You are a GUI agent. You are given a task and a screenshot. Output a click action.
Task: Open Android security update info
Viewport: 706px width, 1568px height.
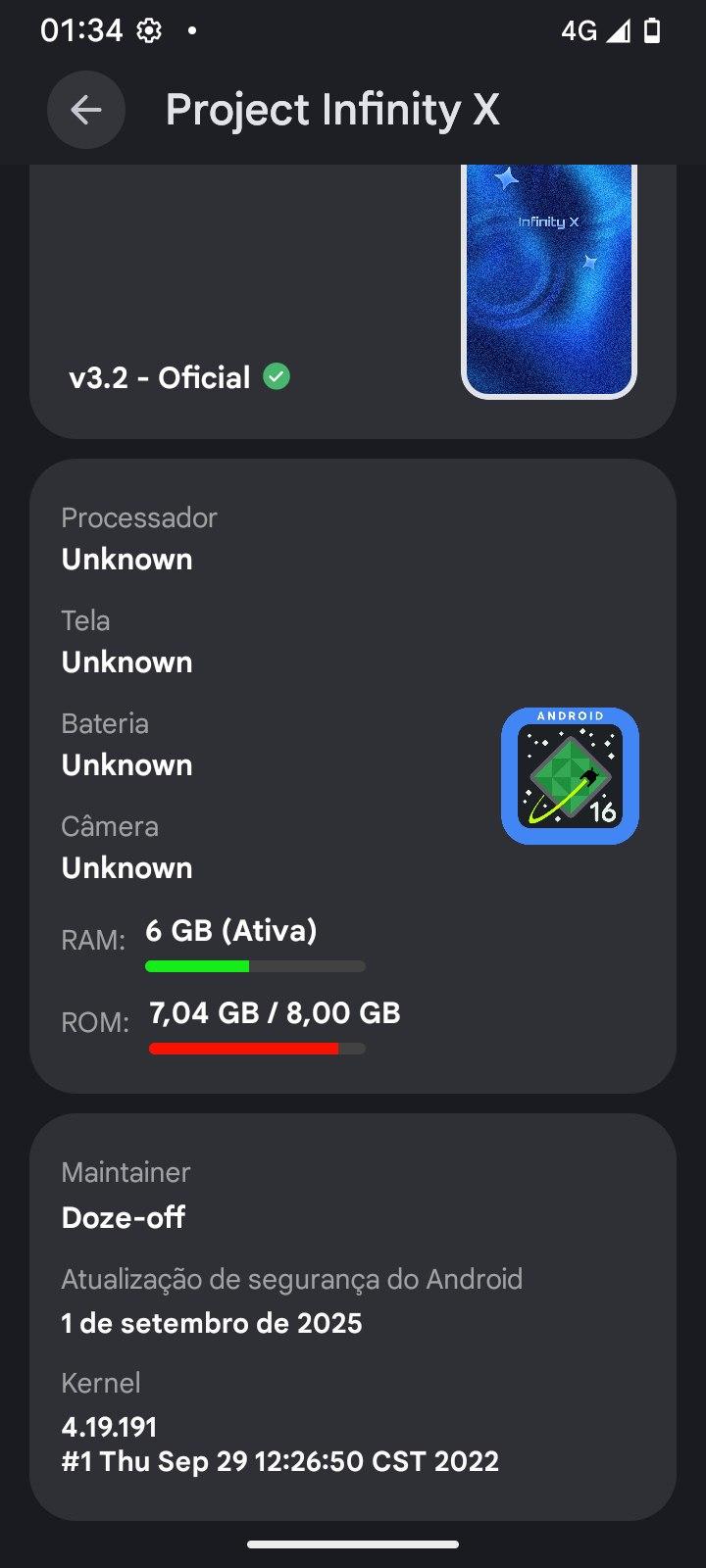(x=291, y=1301)
